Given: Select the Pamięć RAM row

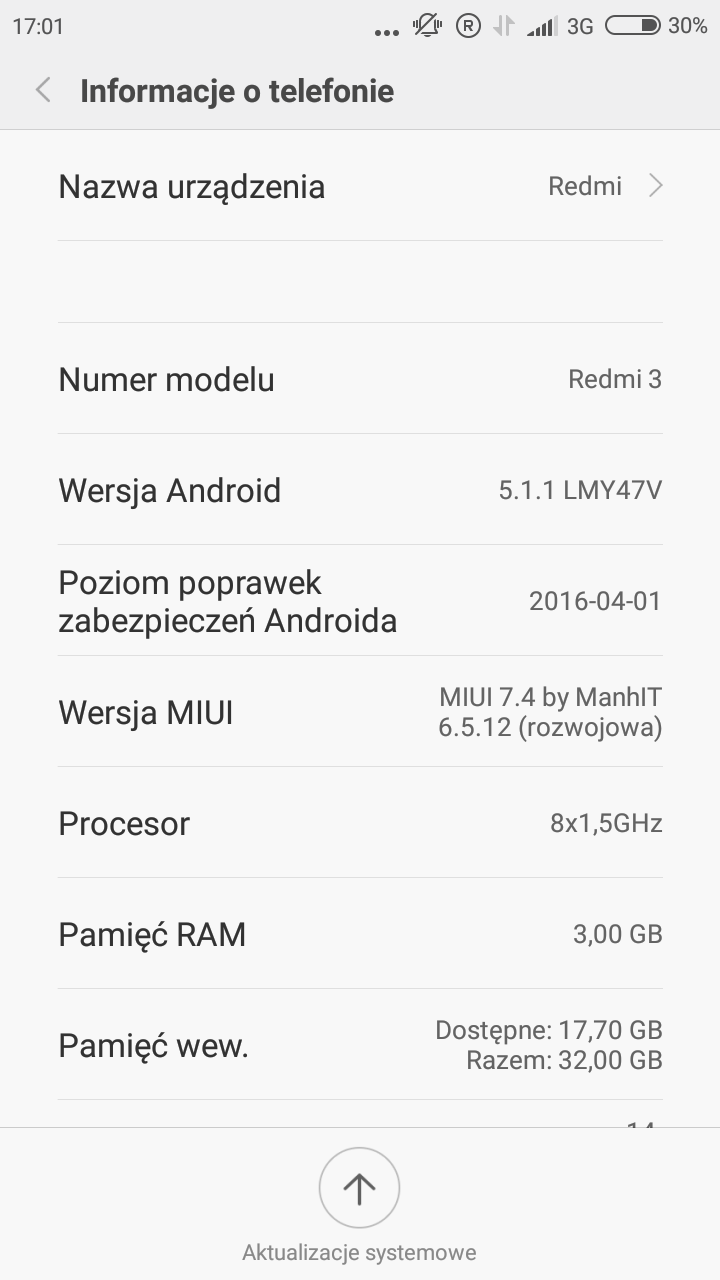Looking at the screenshot, I should pyautogui.click(x=360, y=934).
